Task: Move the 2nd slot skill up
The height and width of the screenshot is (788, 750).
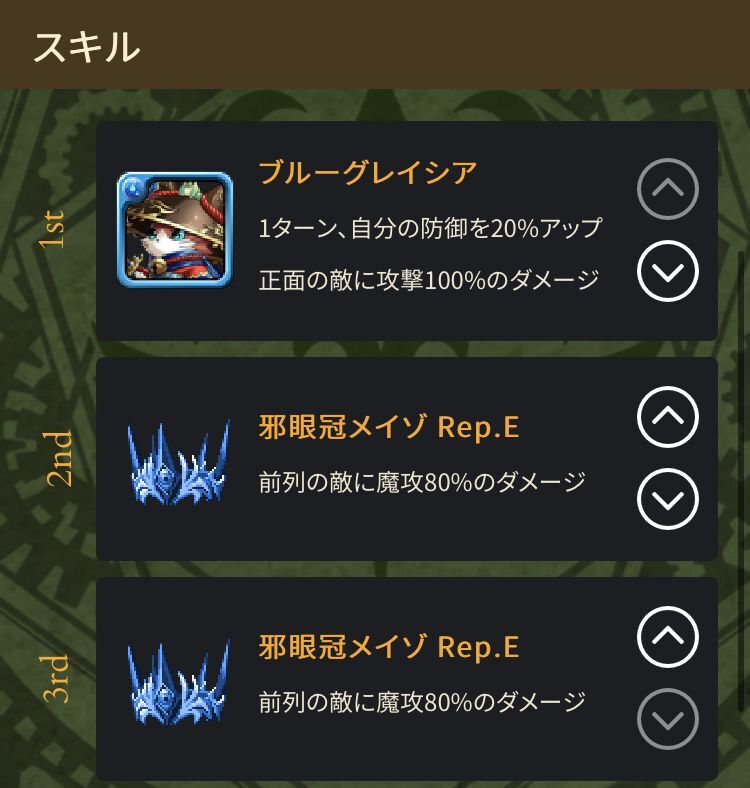Action: (668, 416)
